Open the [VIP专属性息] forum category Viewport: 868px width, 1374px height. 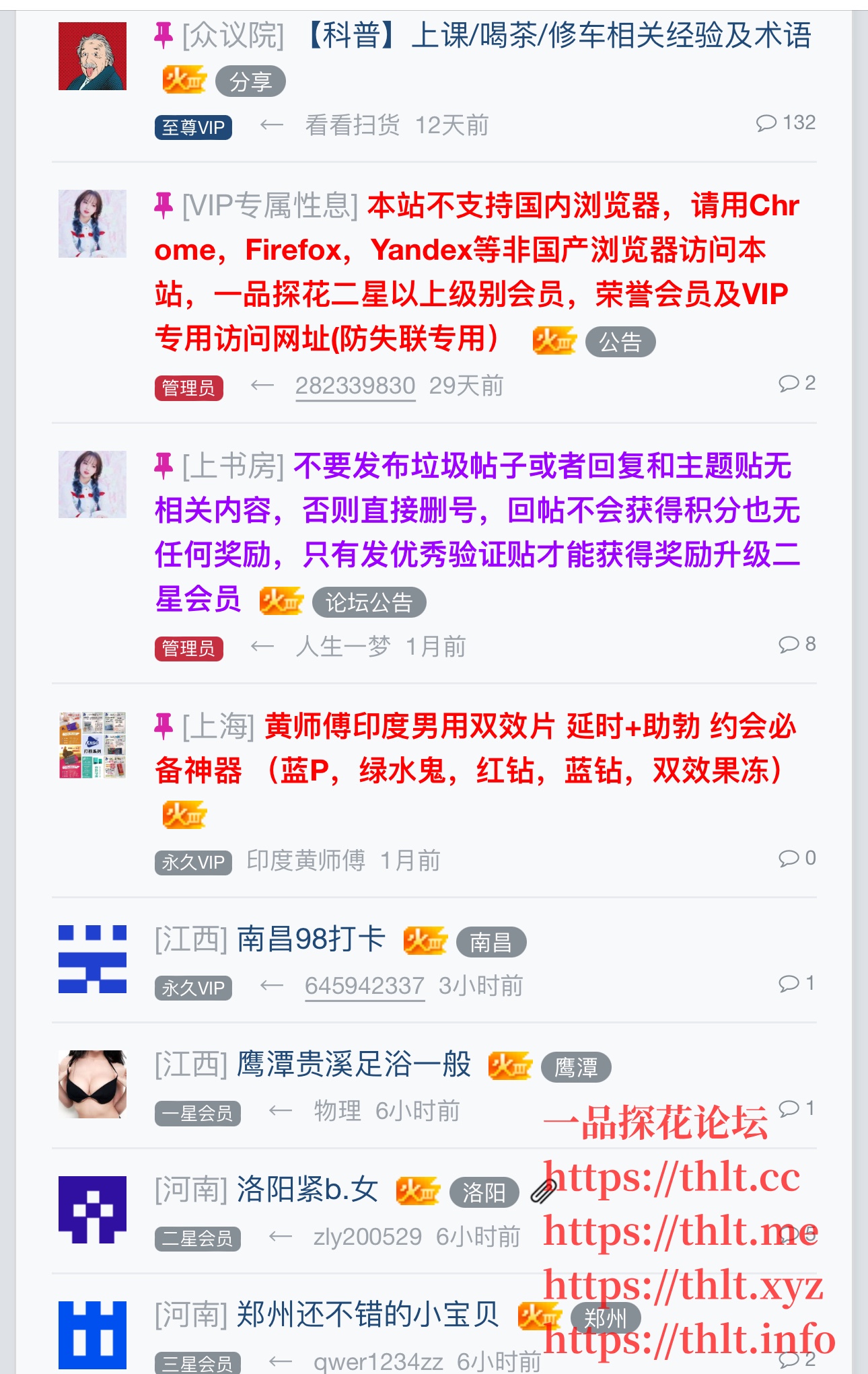pyautogui.click(x=270, y=206)
